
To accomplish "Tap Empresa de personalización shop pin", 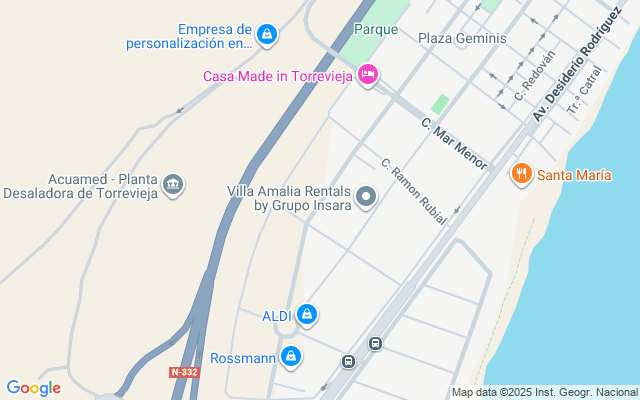I will coord(266,36).
